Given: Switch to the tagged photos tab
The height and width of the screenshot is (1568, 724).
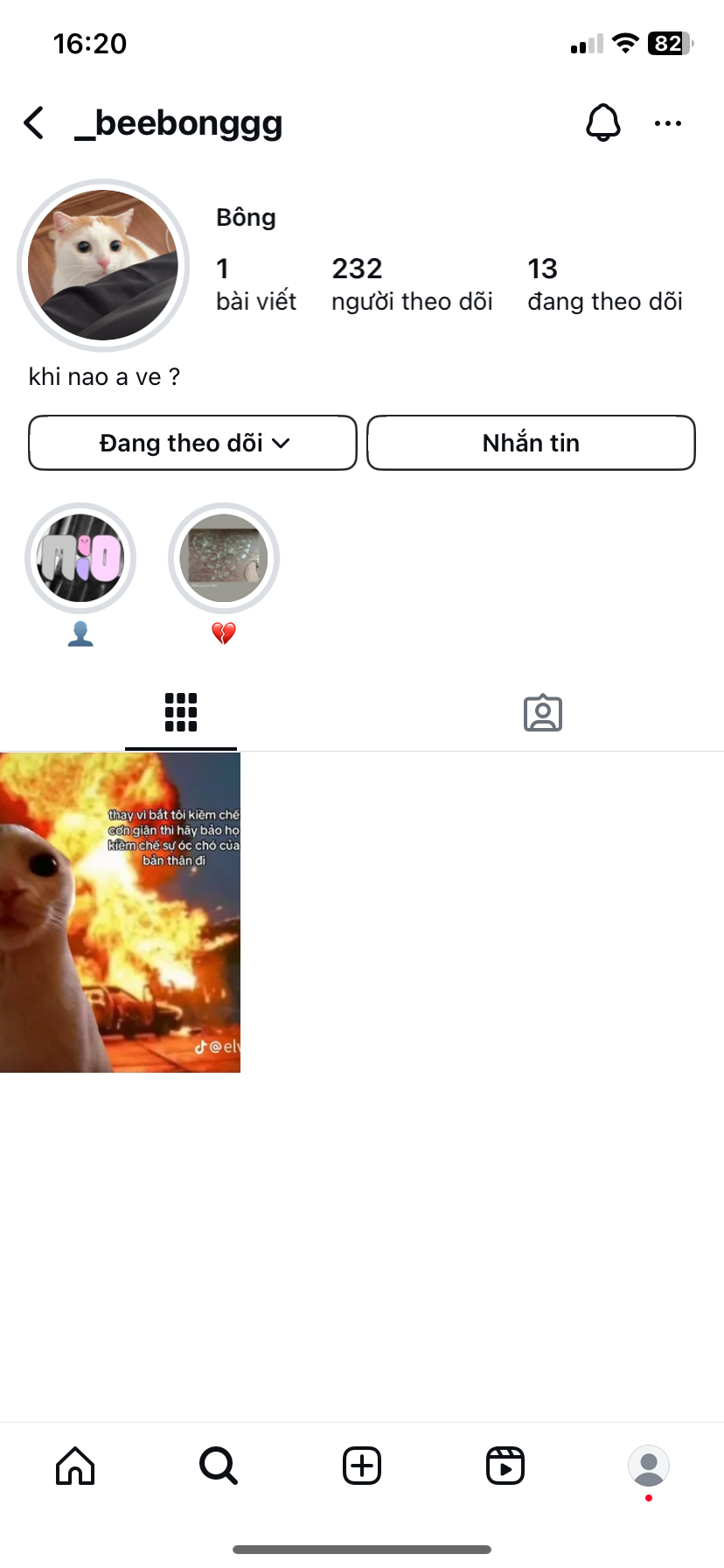Looking at the screenshot, I should click(542, 712).
